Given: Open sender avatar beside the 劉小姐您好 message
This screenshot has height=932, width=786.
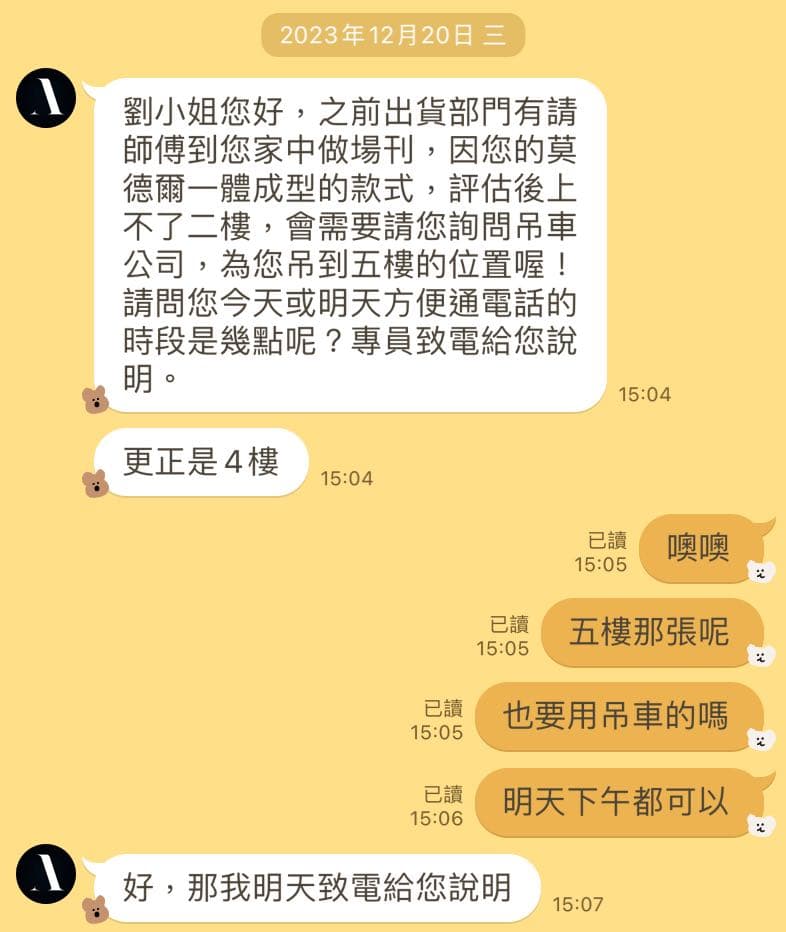Looking at the screenshot, I should tap(46, 98).
